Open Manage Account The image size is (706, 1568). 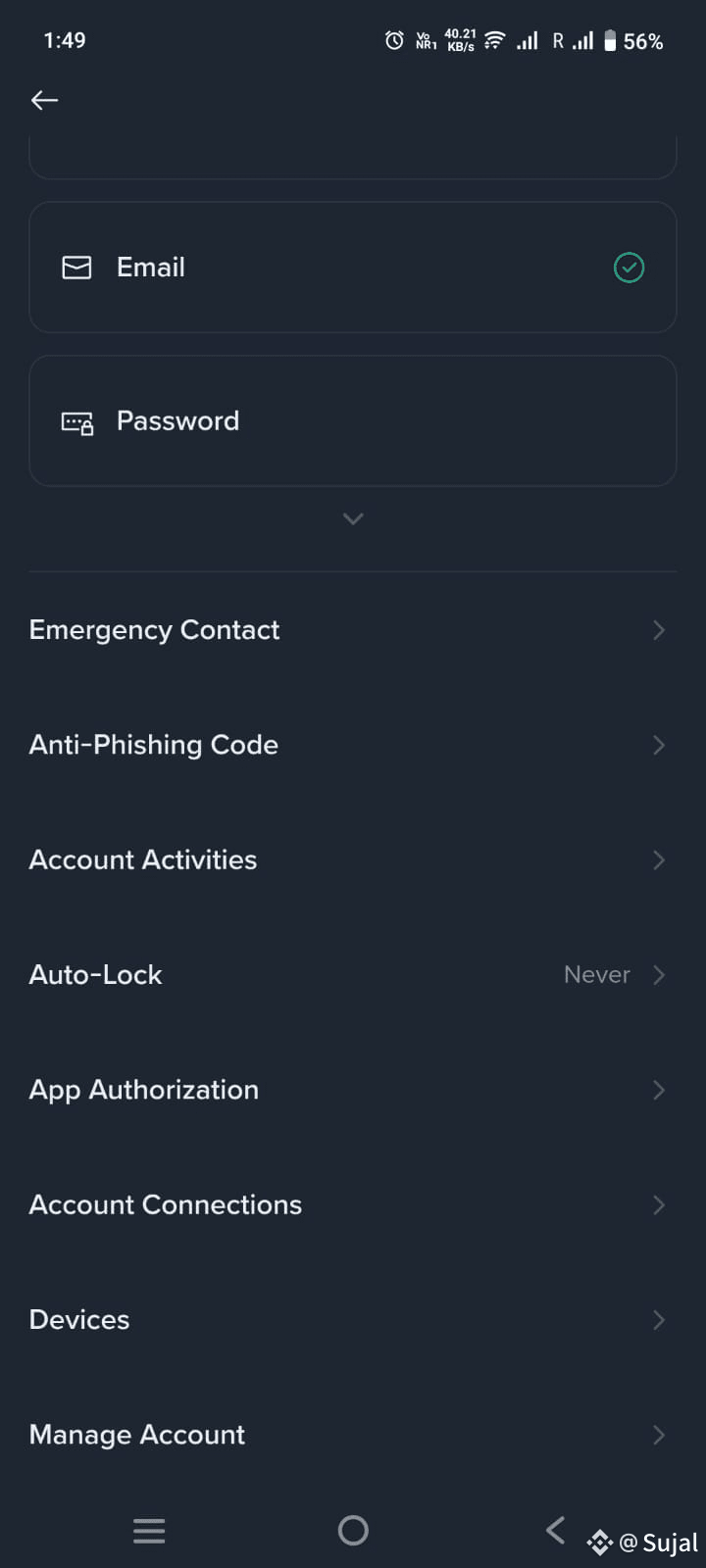(353, 1435)
